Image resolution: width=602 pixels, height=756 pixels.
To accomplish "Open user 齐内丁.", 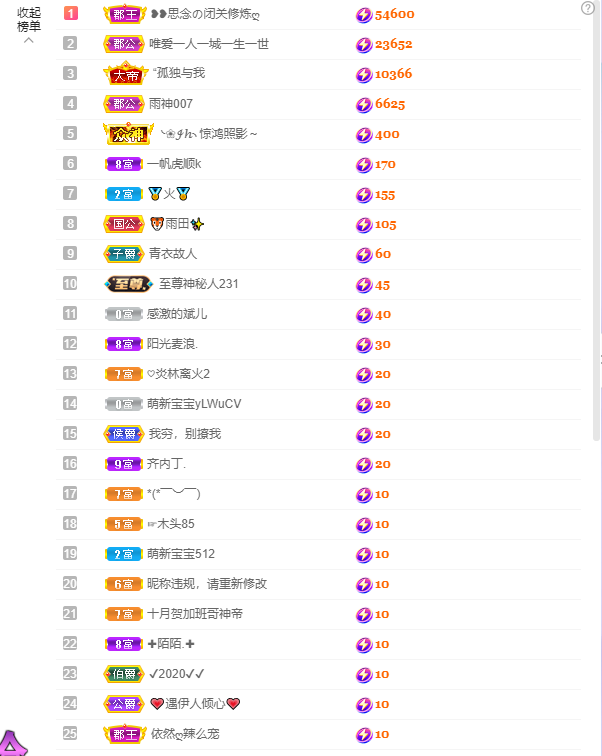I will click(166, 464).
